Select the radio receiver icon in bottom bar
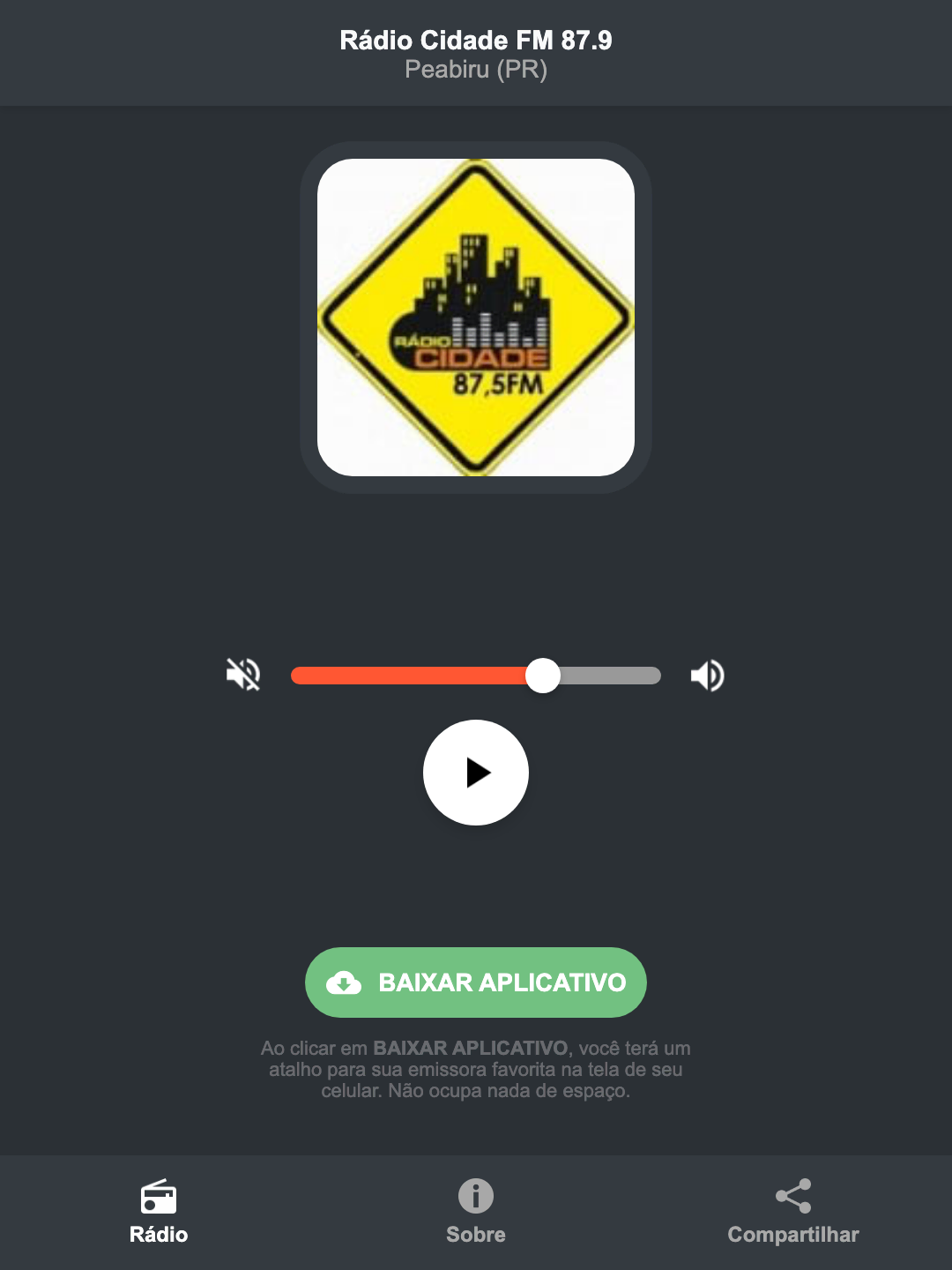 click(x=159, y=1198)
